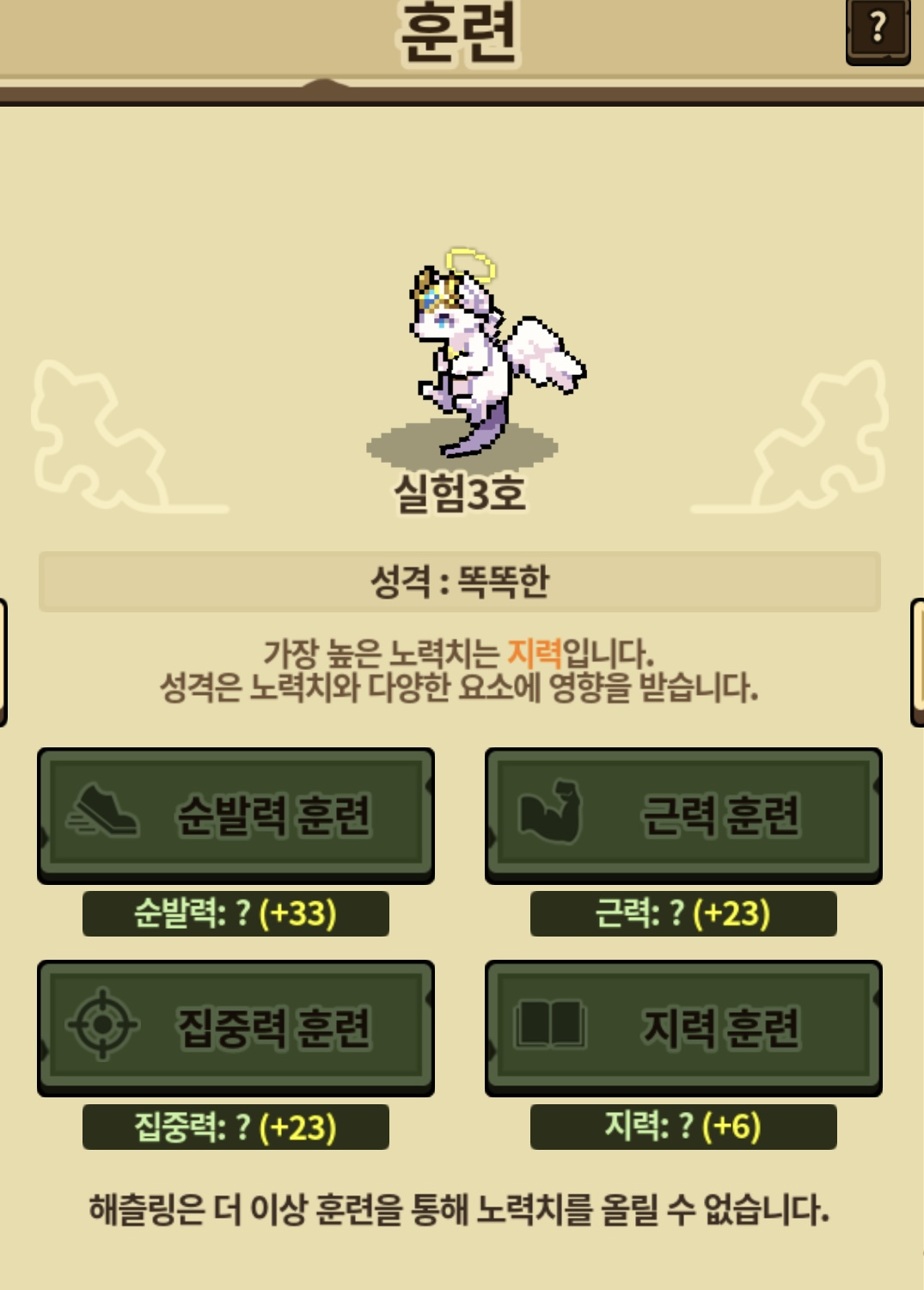Tap the 근력 훈련 button
The image size is (924, 1290).
click(683, 814)
